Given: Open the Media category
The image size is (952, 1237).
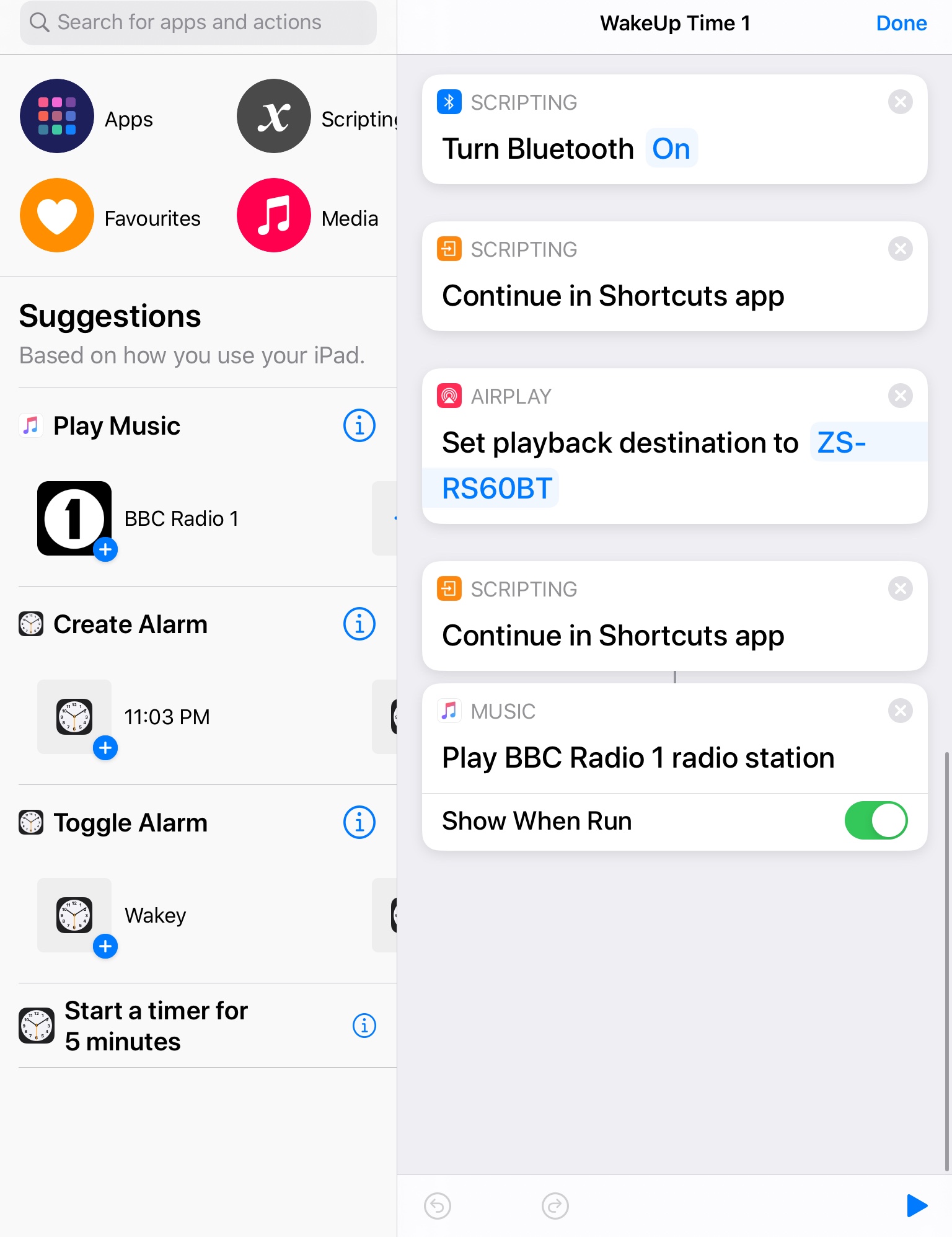Looking at the screenshot, I should point(274,216).
